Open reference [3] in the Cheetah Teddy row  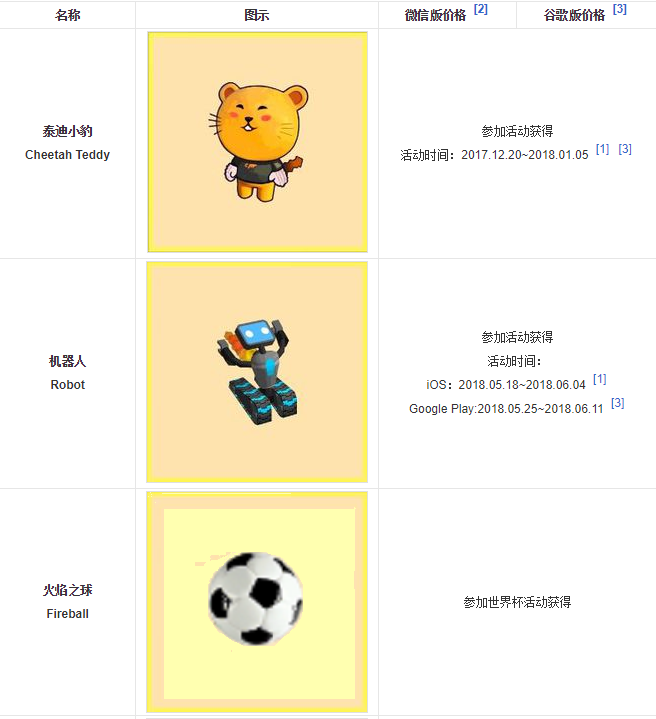[625, 149]
